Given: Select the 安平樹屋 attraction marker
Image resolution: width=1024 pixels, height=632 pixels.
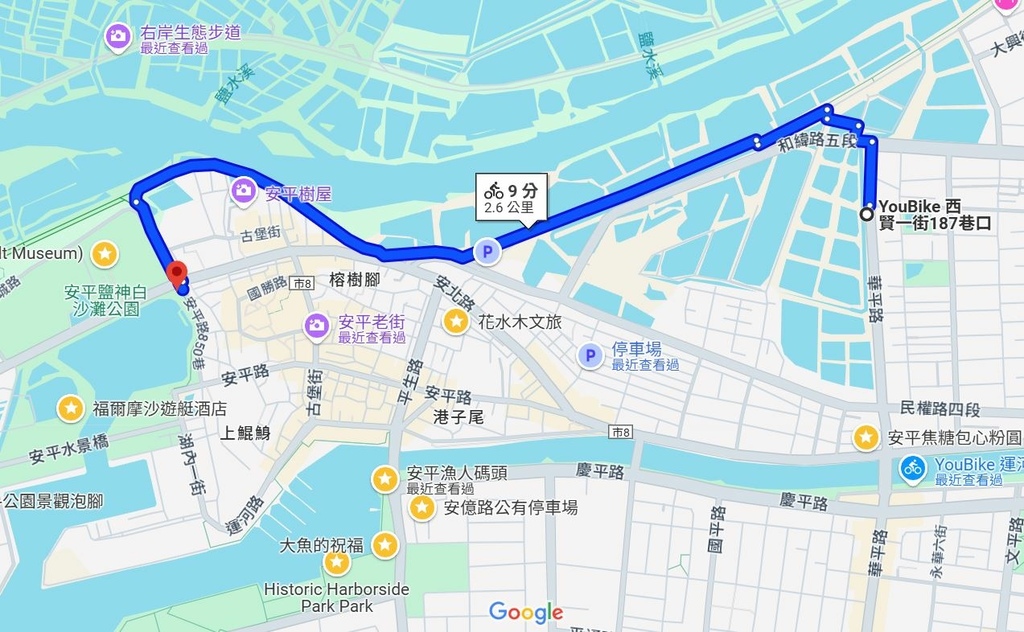Looking at the screenshot, I should click(243, 189).
